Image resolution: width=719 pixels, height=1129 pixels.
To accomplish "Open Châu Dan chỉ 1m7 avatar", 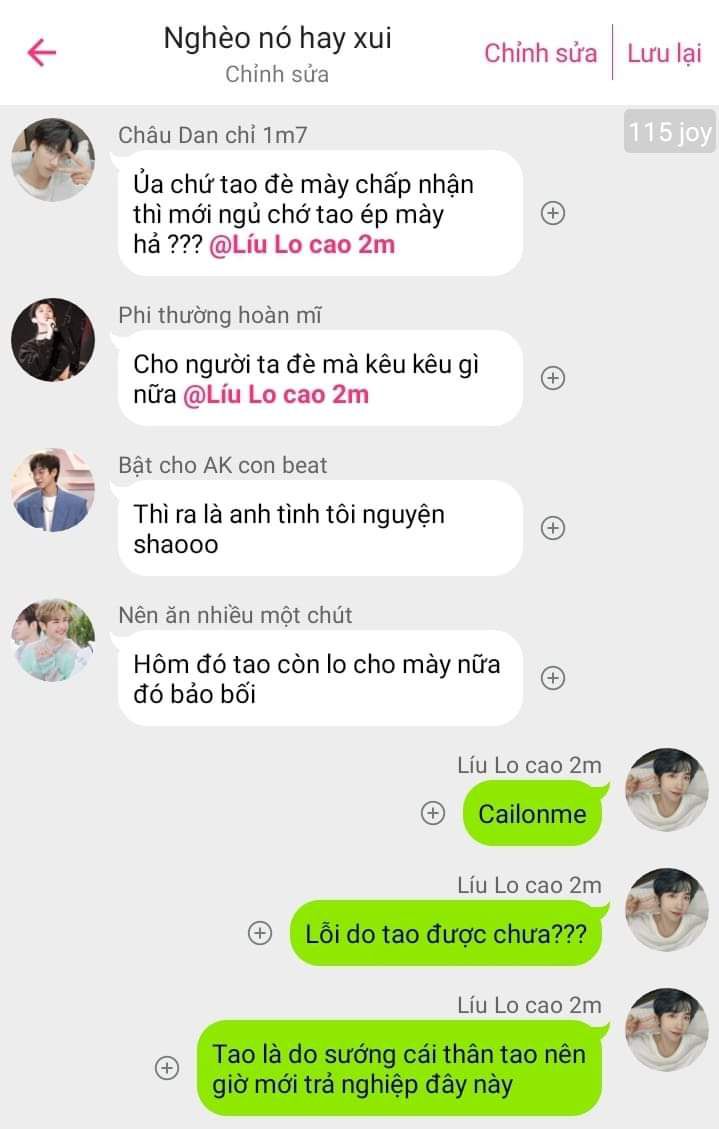I will [x=53, y=158].
